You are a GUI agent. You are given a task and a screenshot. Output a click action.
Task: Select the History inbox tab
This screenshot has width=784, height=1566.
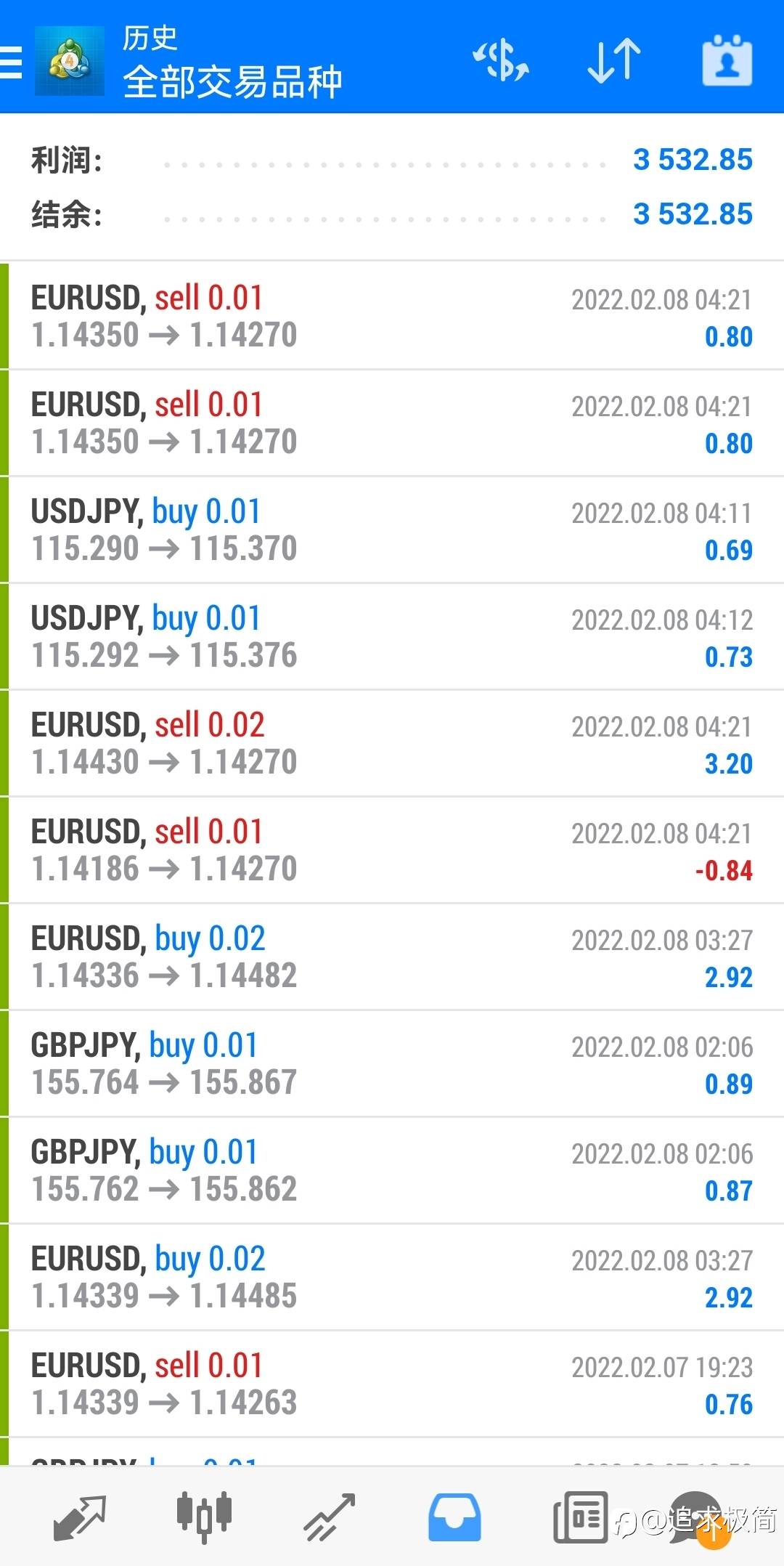(454, 1518)
